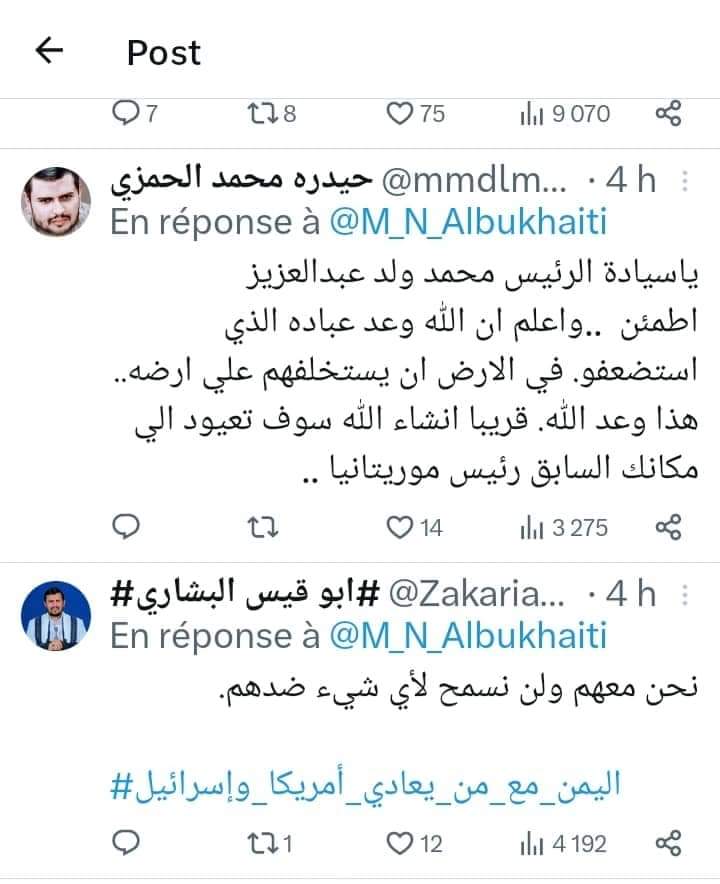
Task: Like the post with 75 likes
Action: [400, 114]
